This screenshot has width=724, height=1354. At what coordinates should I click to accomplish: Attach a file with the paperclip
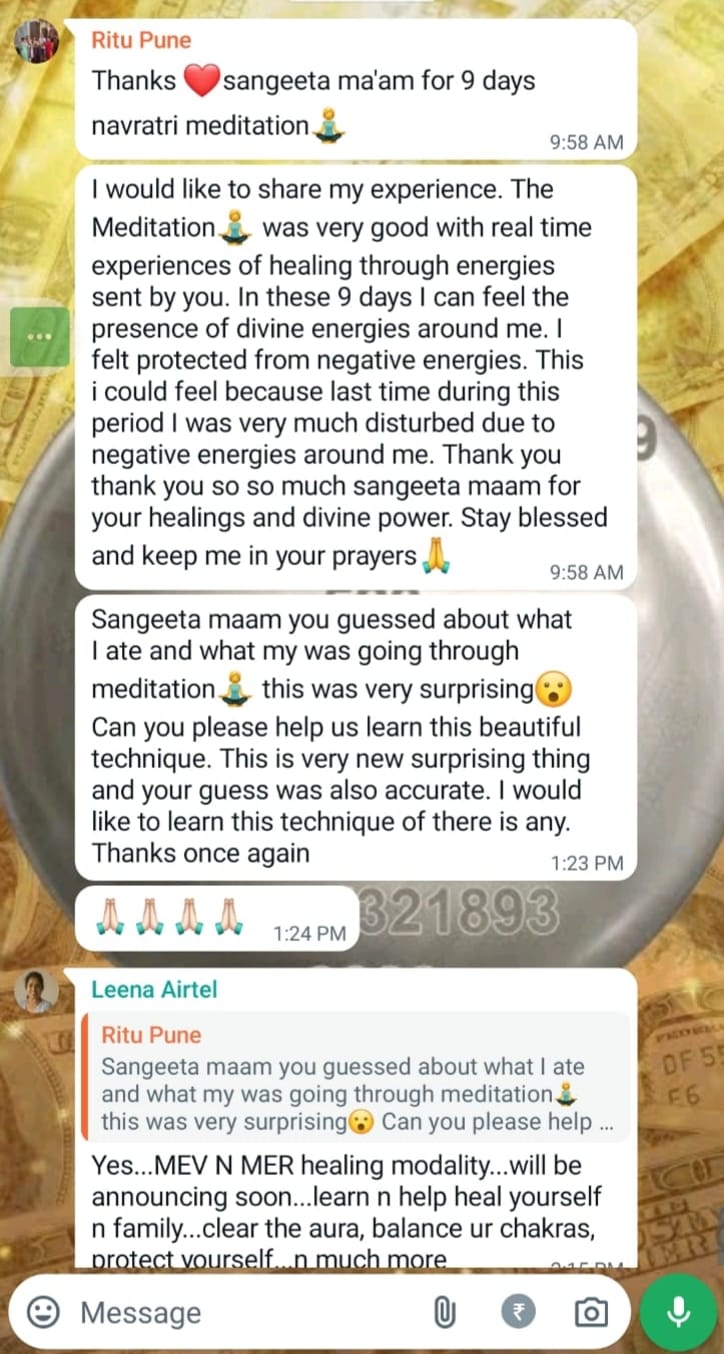[x=445, y=1312]
